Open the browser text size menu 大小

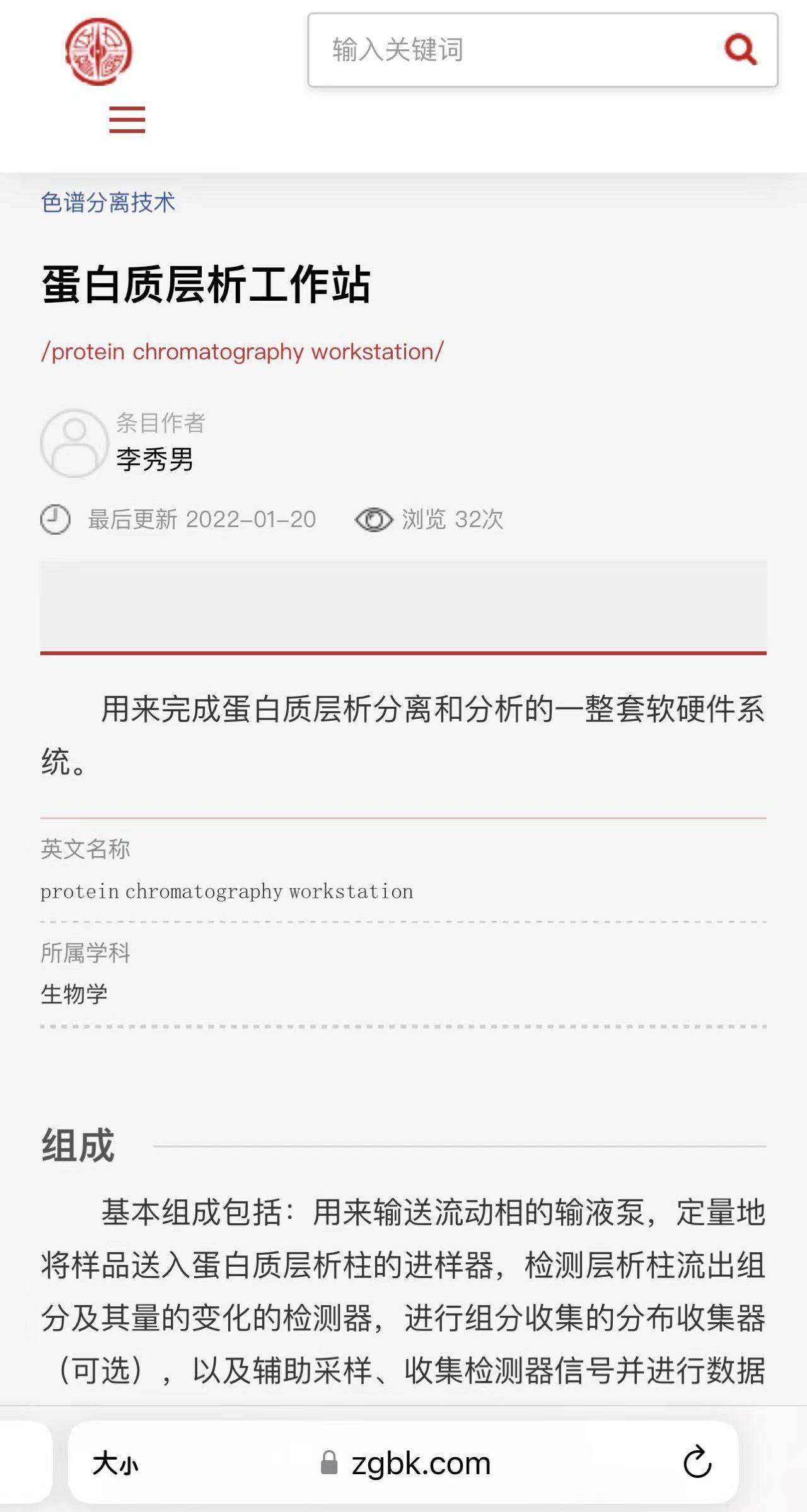pyautogui.click(x=115, y=1463)
